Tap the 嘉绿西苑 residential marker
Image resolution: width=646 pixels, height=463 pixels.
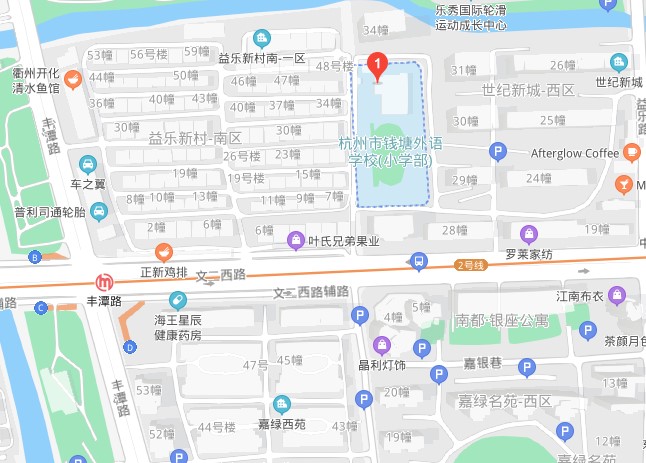282,404
